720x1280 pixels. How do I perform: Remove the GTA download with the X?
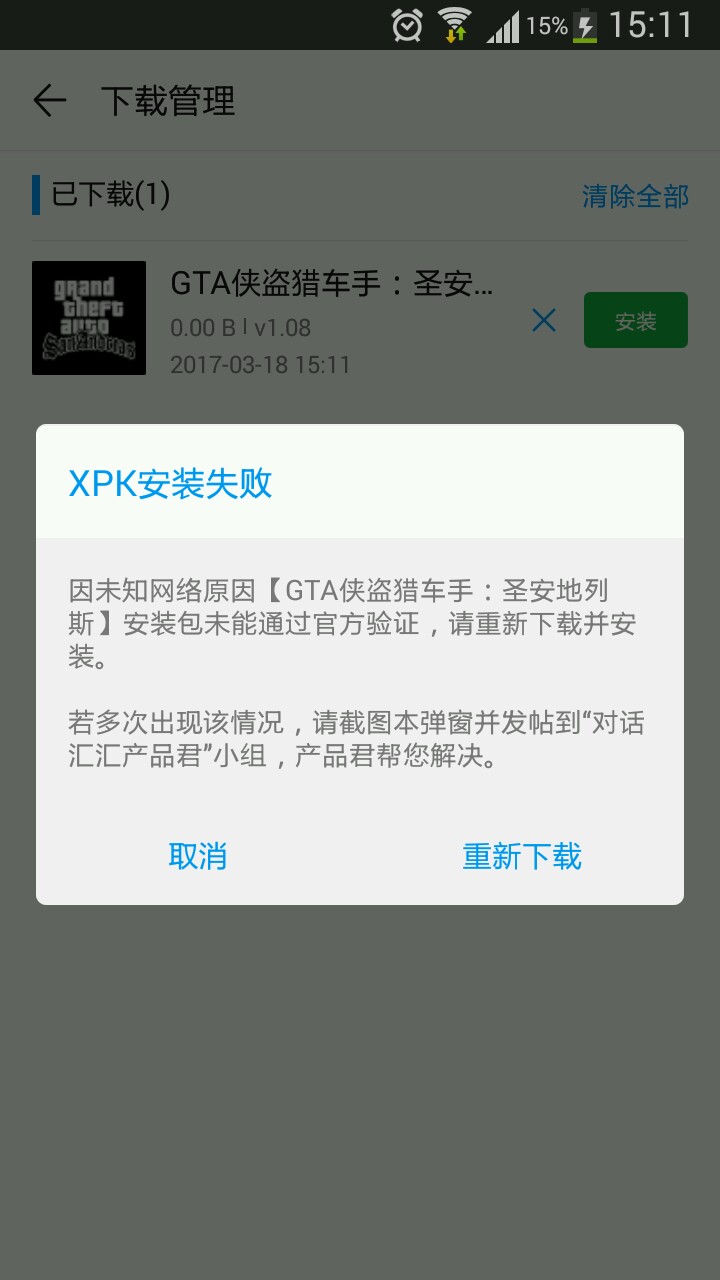(544, 320)
